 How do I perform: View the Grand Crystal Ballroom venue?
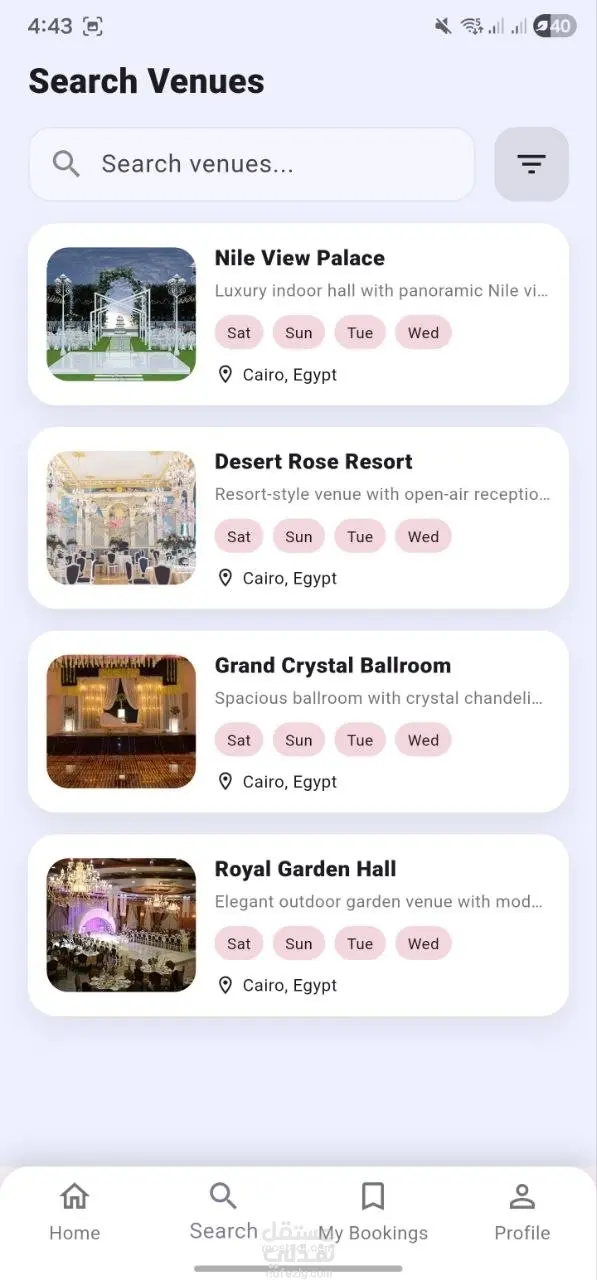click(x=298, y=721)
